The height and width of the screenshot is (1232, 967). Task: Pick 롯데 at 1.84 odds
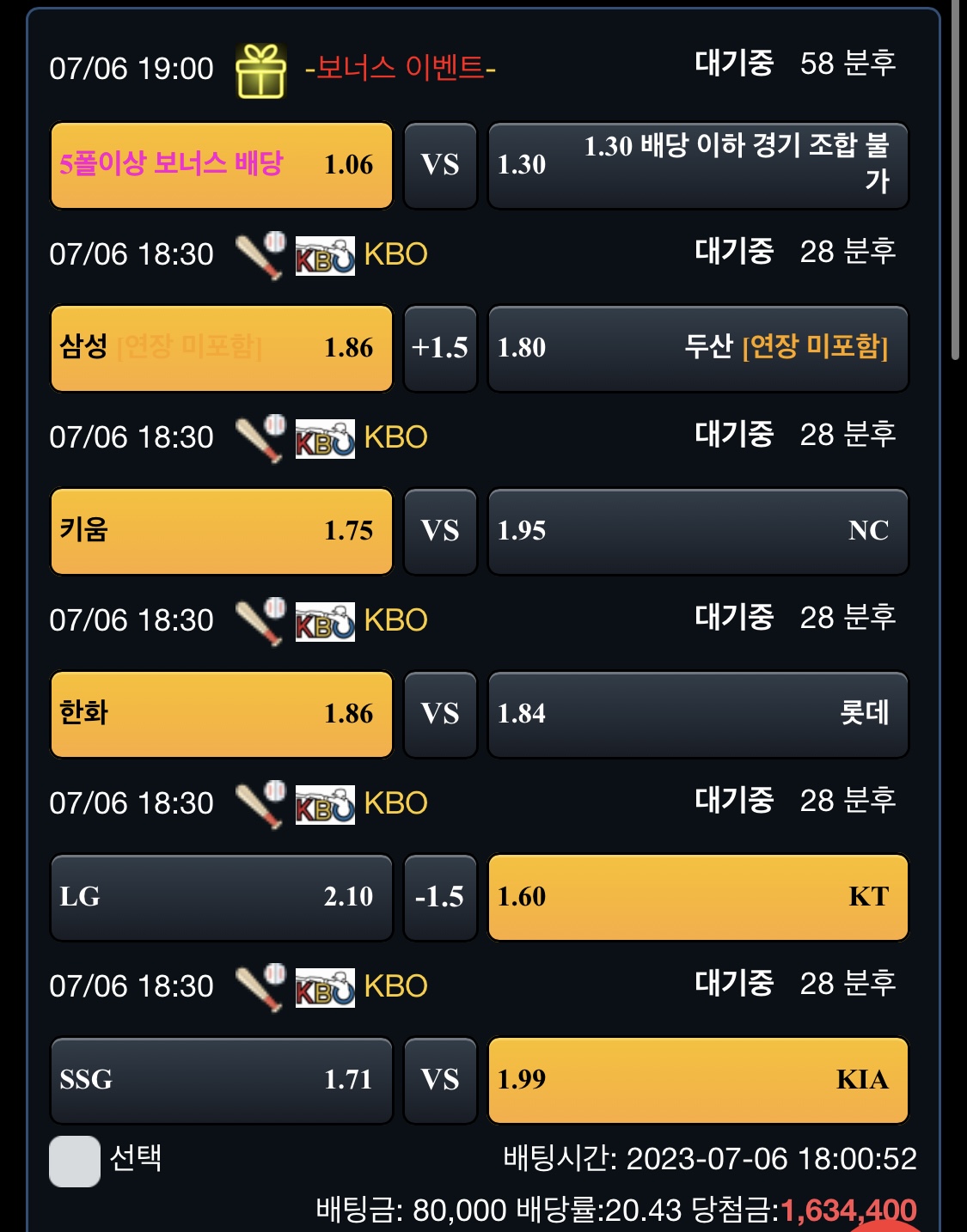coord(698,714)
